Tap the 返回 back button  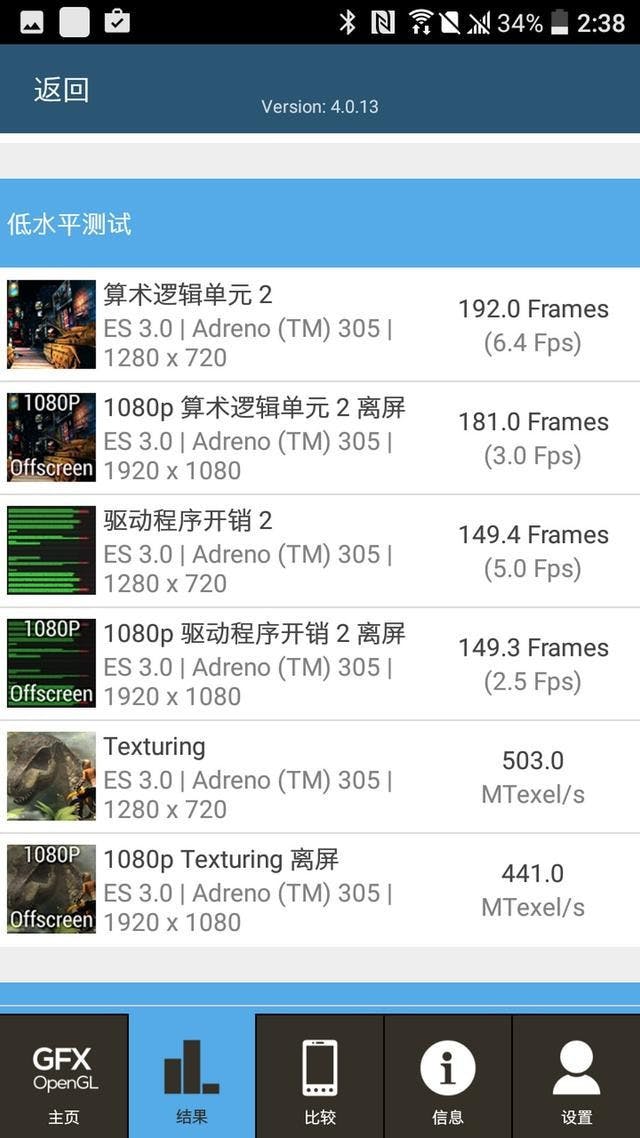pos(61,90)
